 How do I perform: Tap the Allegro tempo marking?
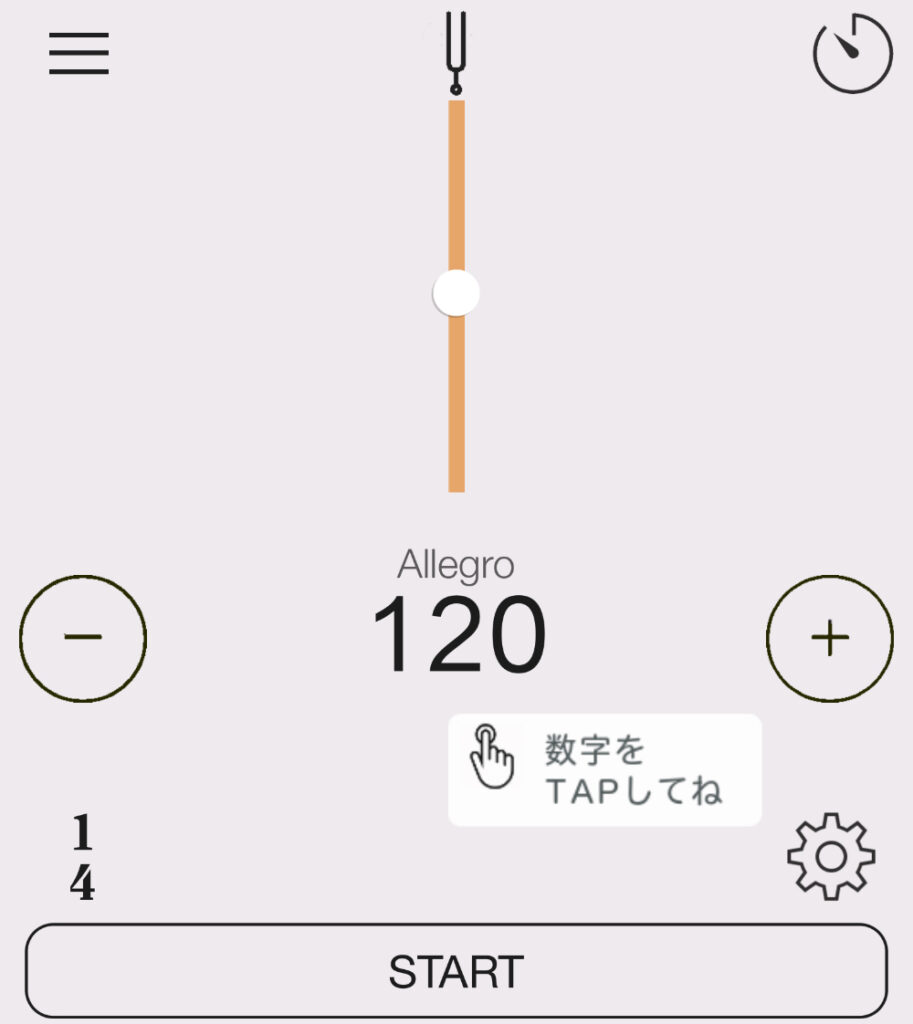pyautogui.click(x=457, y=565)
